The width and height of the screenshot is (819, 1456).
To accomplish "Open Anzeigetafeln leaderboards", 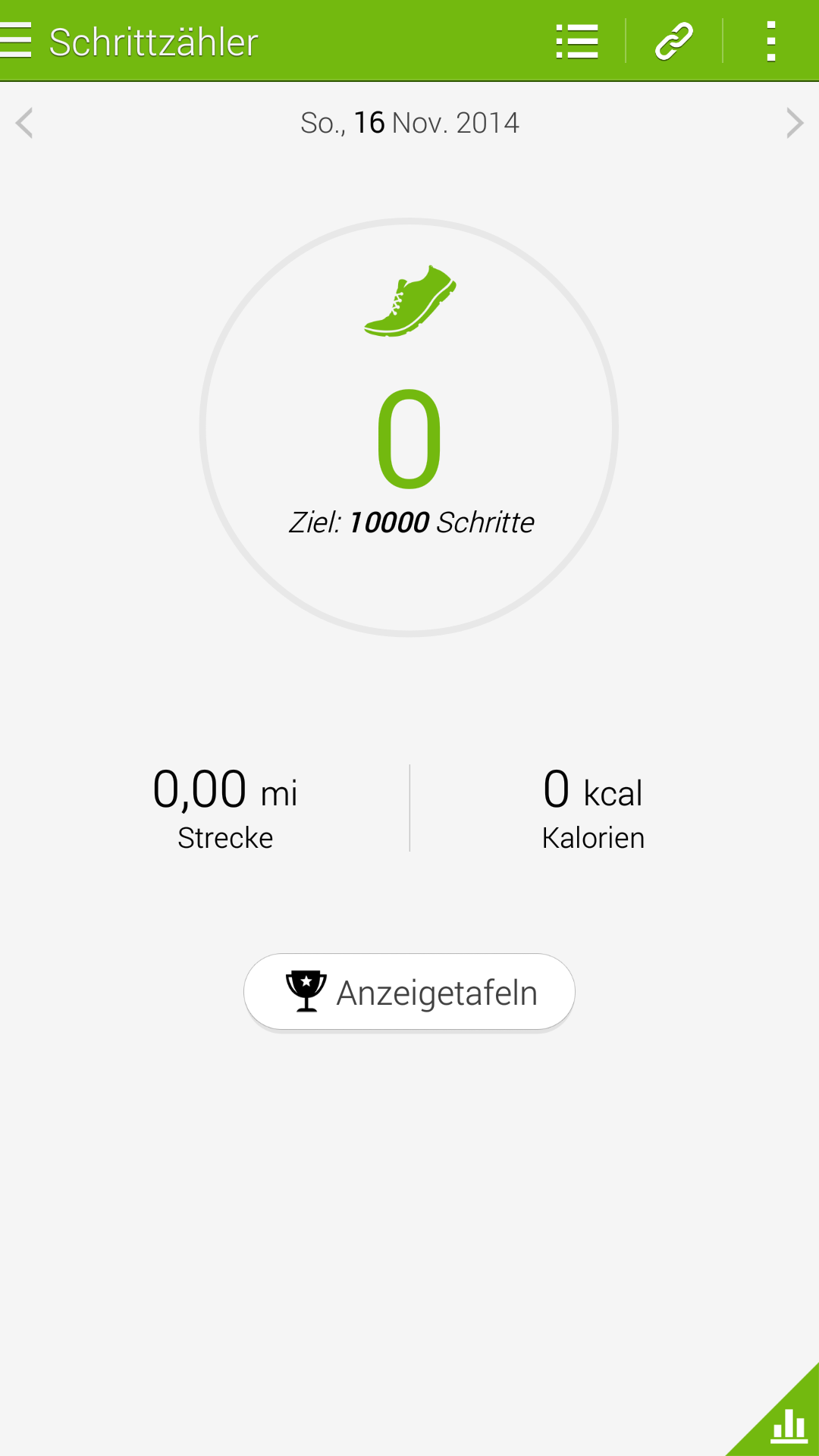I will pyautogui.click(x=409, y=992).
